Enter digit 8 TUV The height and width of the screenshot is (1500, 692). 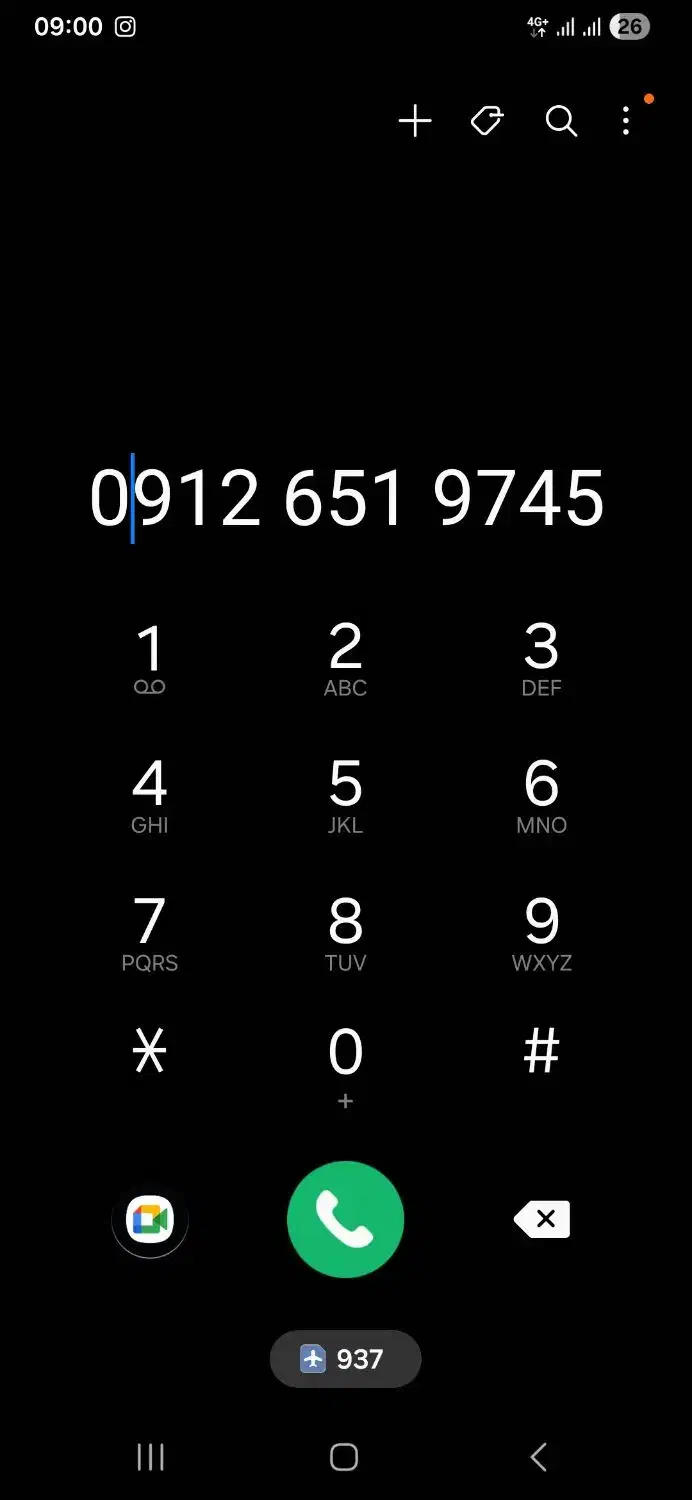click(x=346, y=935)
